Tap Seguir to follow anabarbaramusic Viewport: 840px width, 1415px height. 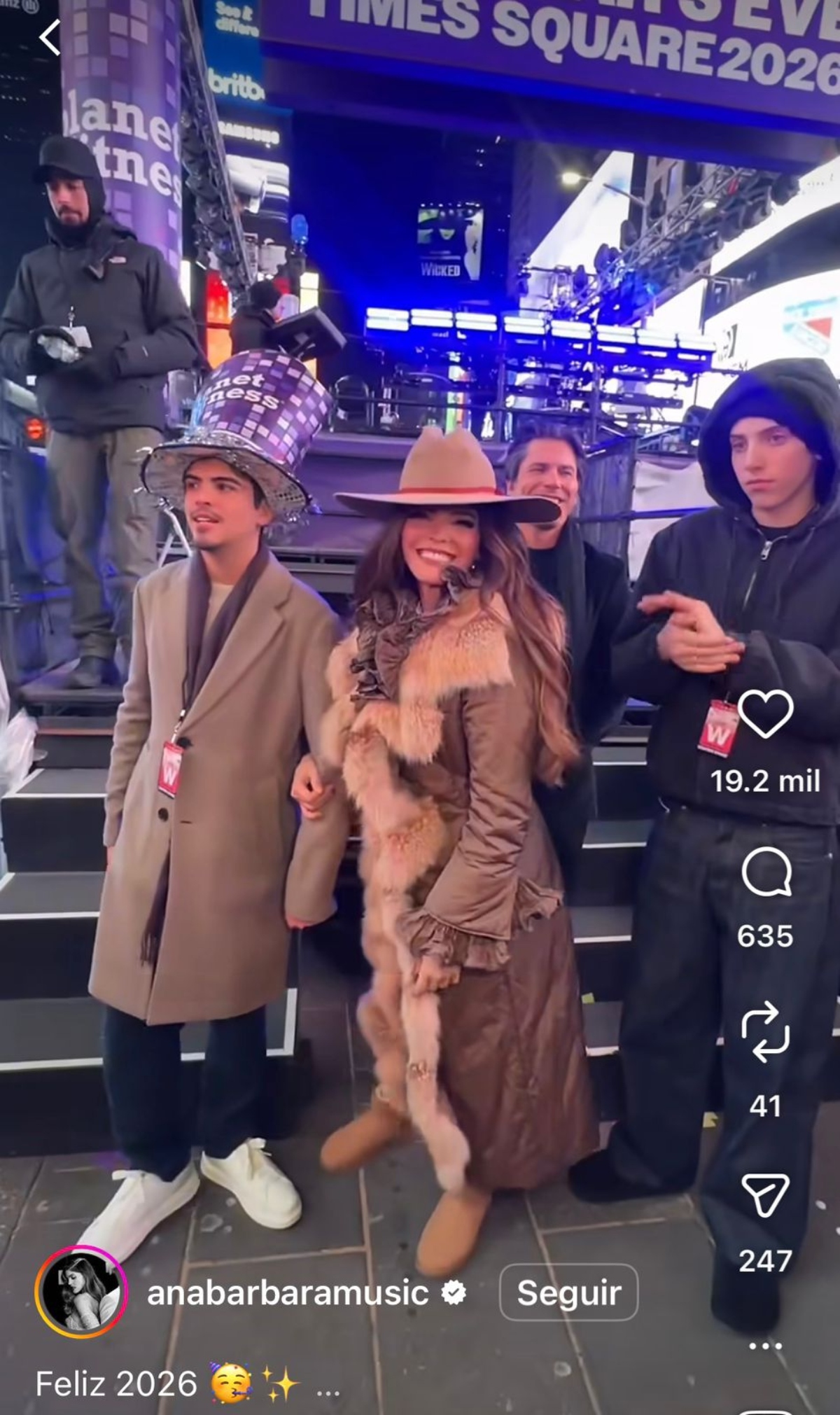tap(568, 1292)
